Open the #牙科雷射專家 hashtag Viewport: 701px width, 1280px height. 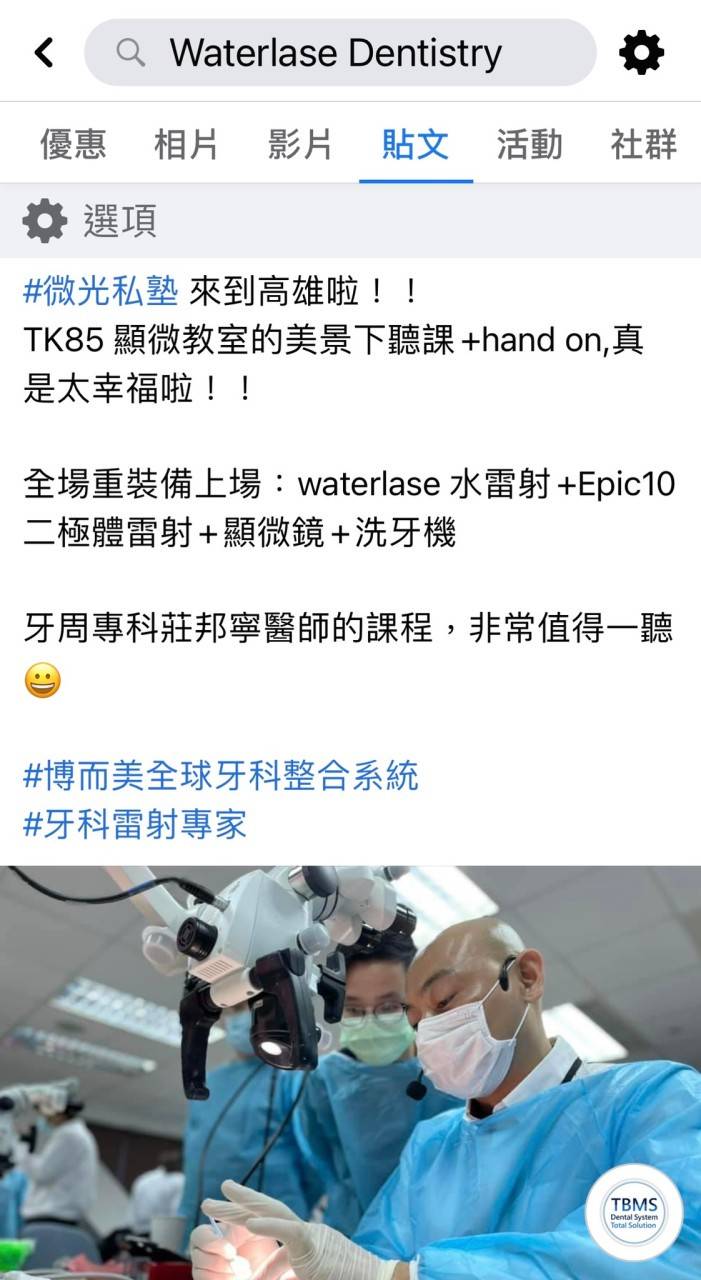pos(135,825)
